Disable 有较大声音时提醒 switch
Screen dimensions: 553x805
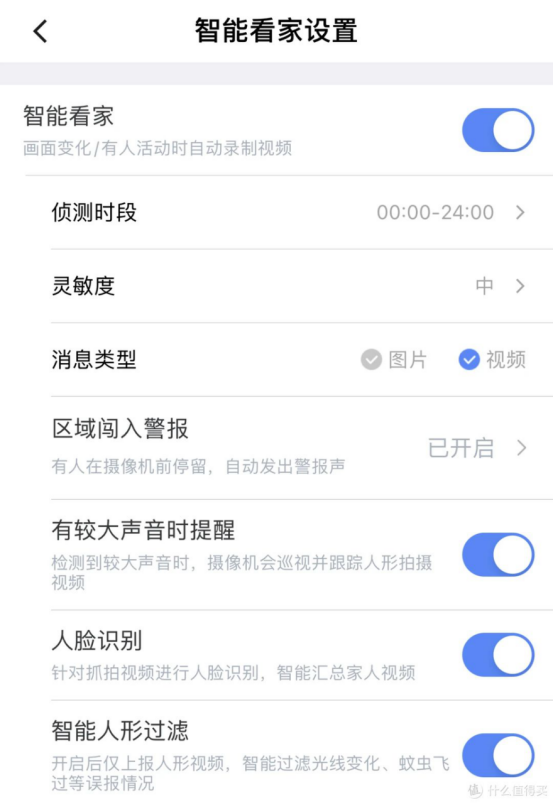(x=498, y=554)
